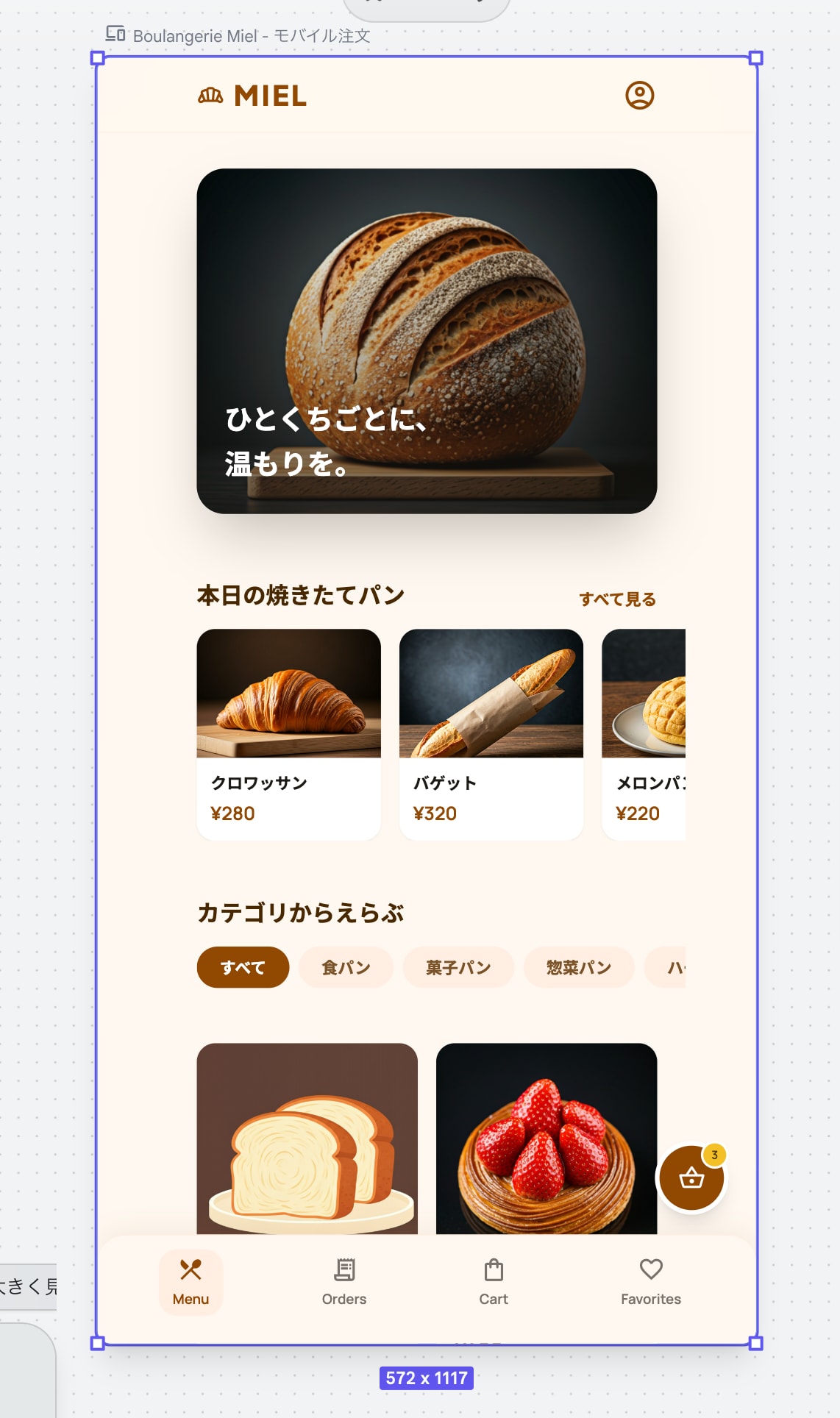Open the クロワッサン product card

click(x=288, y=733)
